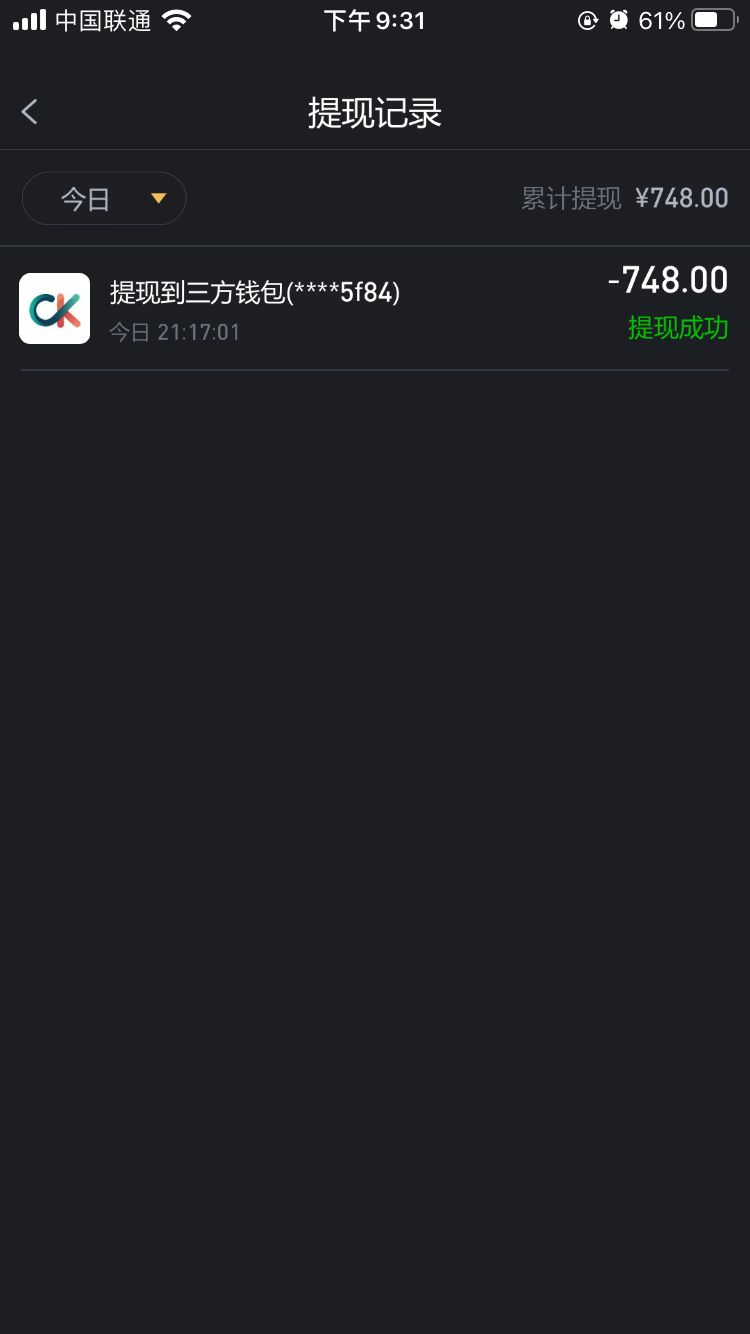Open the 今日 date filter dropdown
The width and height of the screenshot is (750, 1334).
coord(103,198)
